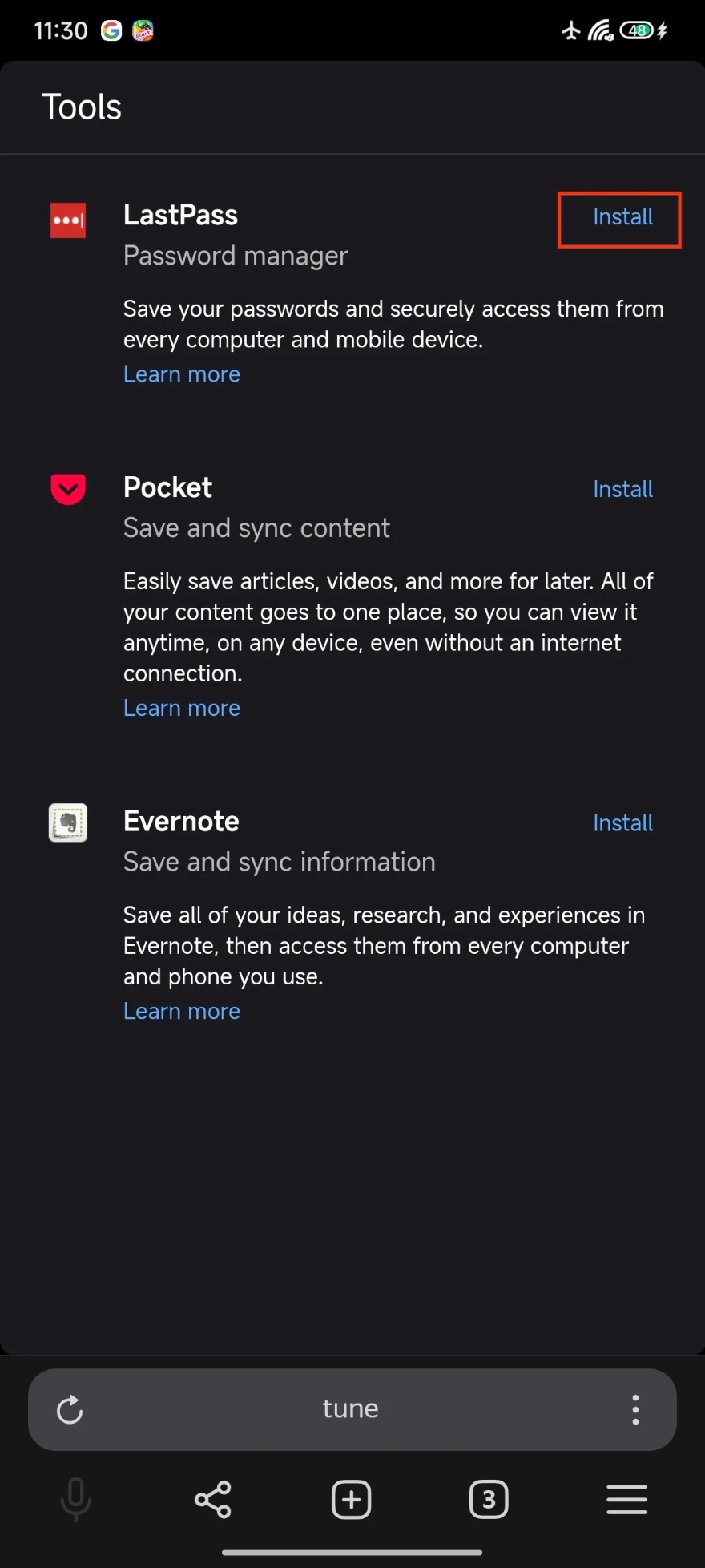This screenshot has height=1568, width=705.
Task: Start voice search with the microphone
Action: pos(76,1499)
